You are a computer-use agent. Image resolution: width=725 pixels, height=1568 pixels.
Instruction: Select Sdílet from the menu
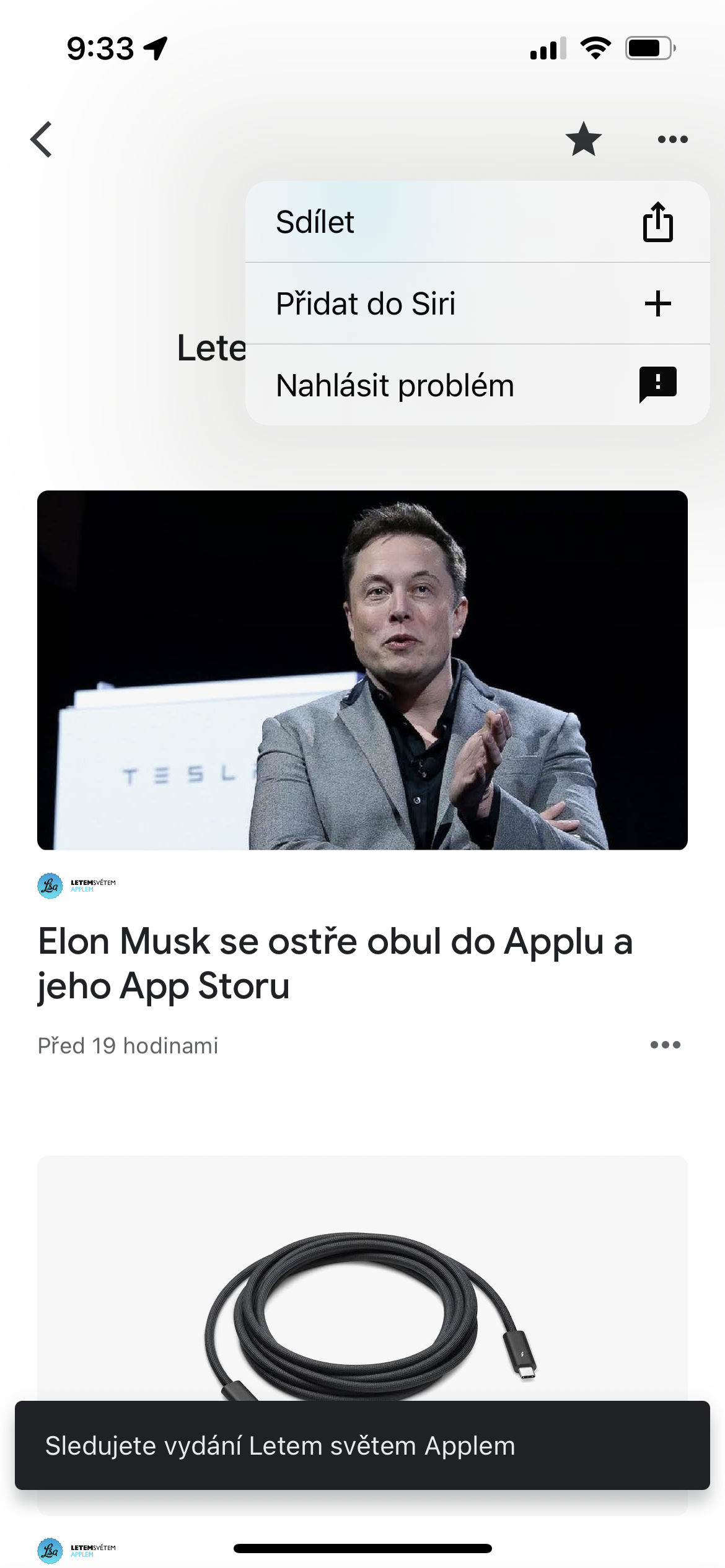(477, 222)
